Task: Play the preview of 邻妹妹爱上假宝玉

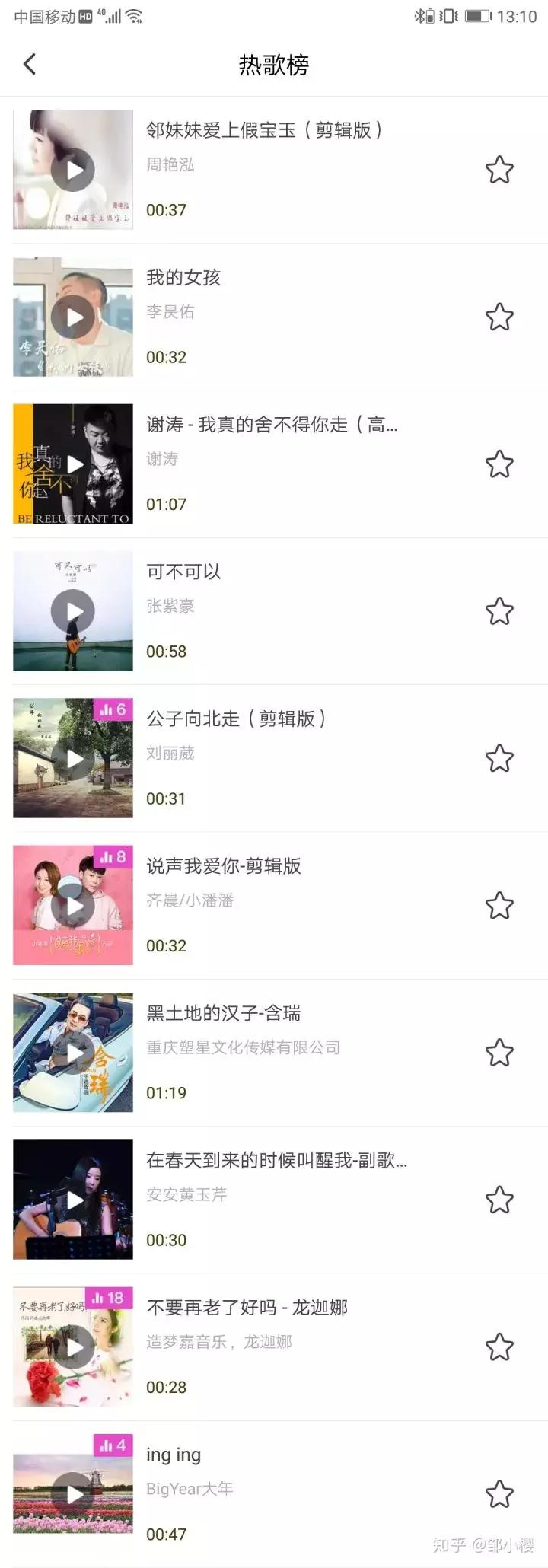Action: coord(73,170)
